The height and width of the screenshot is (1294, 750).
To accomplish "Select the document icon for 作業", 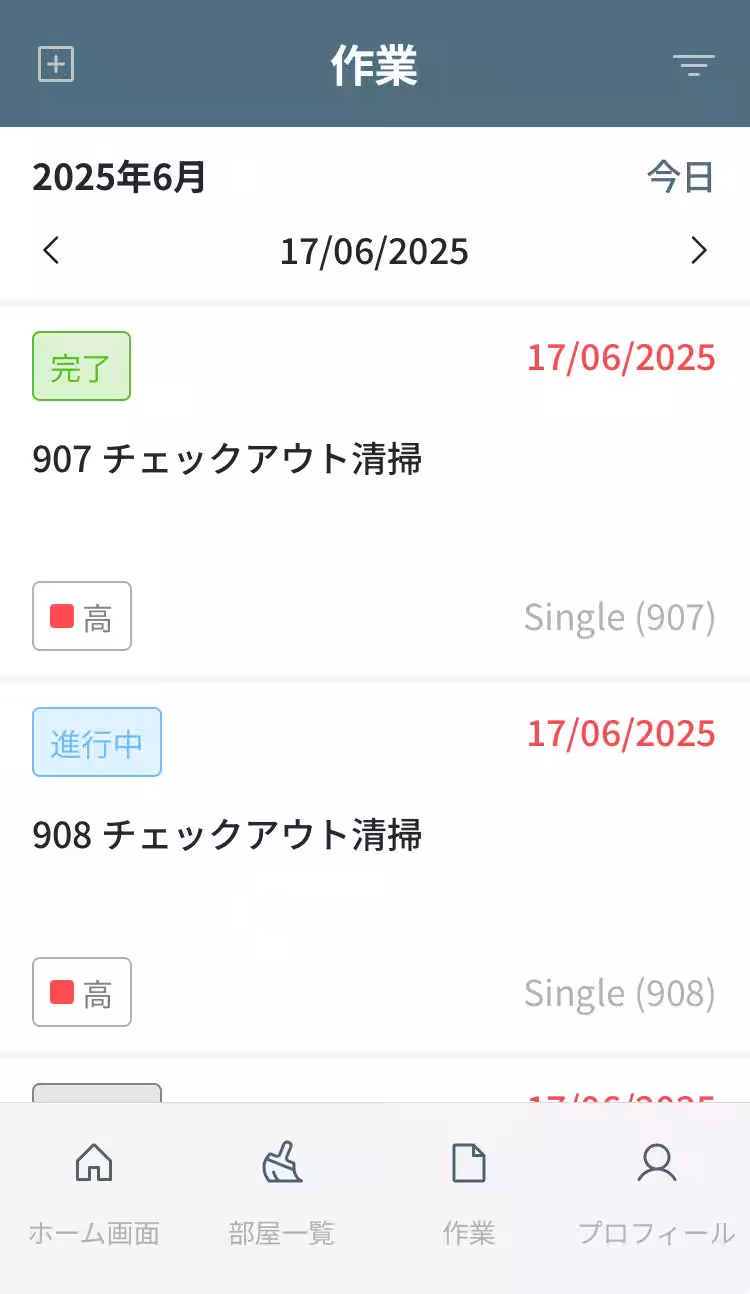I will [x=469, y=1164].
